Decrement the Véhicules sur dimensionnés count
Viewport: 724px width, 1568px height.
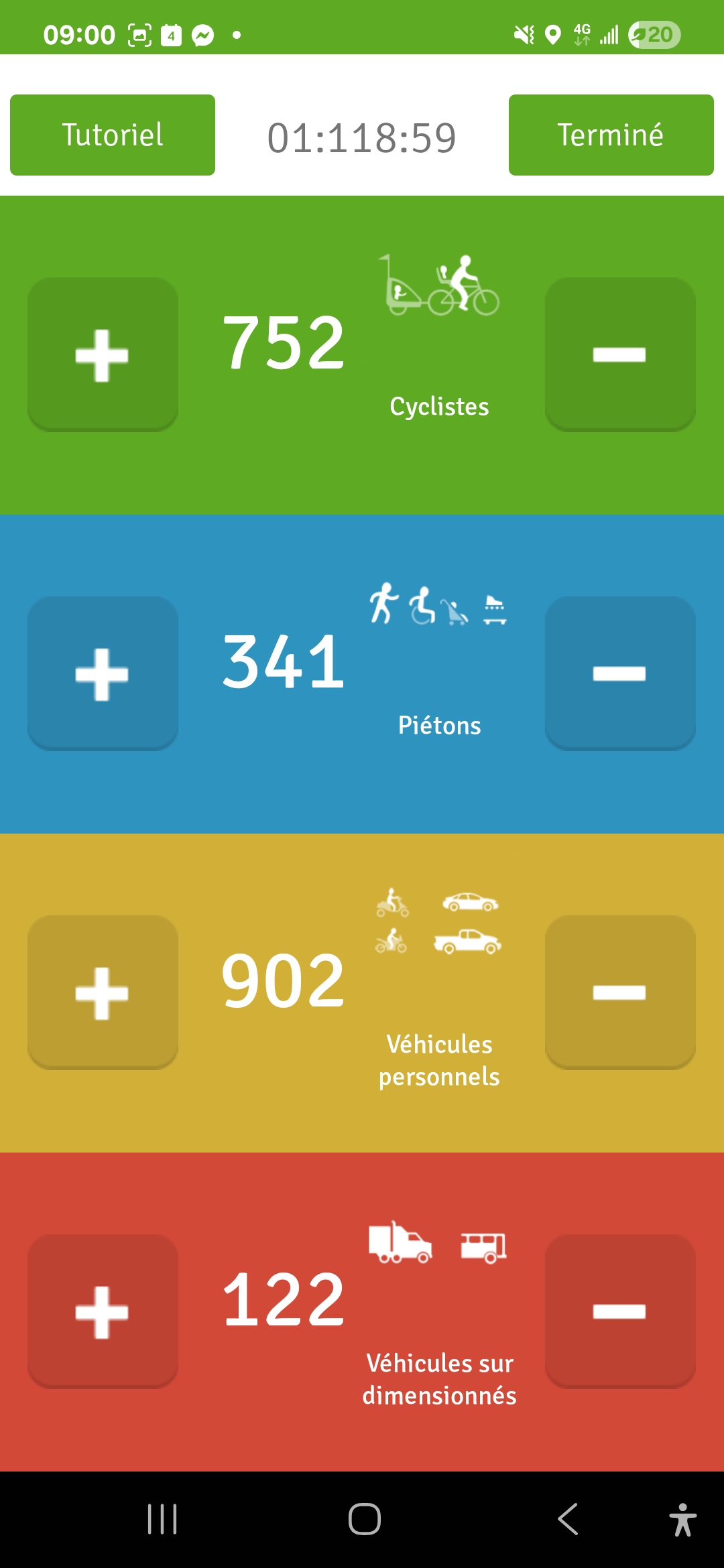click(x=620, y=1311)
